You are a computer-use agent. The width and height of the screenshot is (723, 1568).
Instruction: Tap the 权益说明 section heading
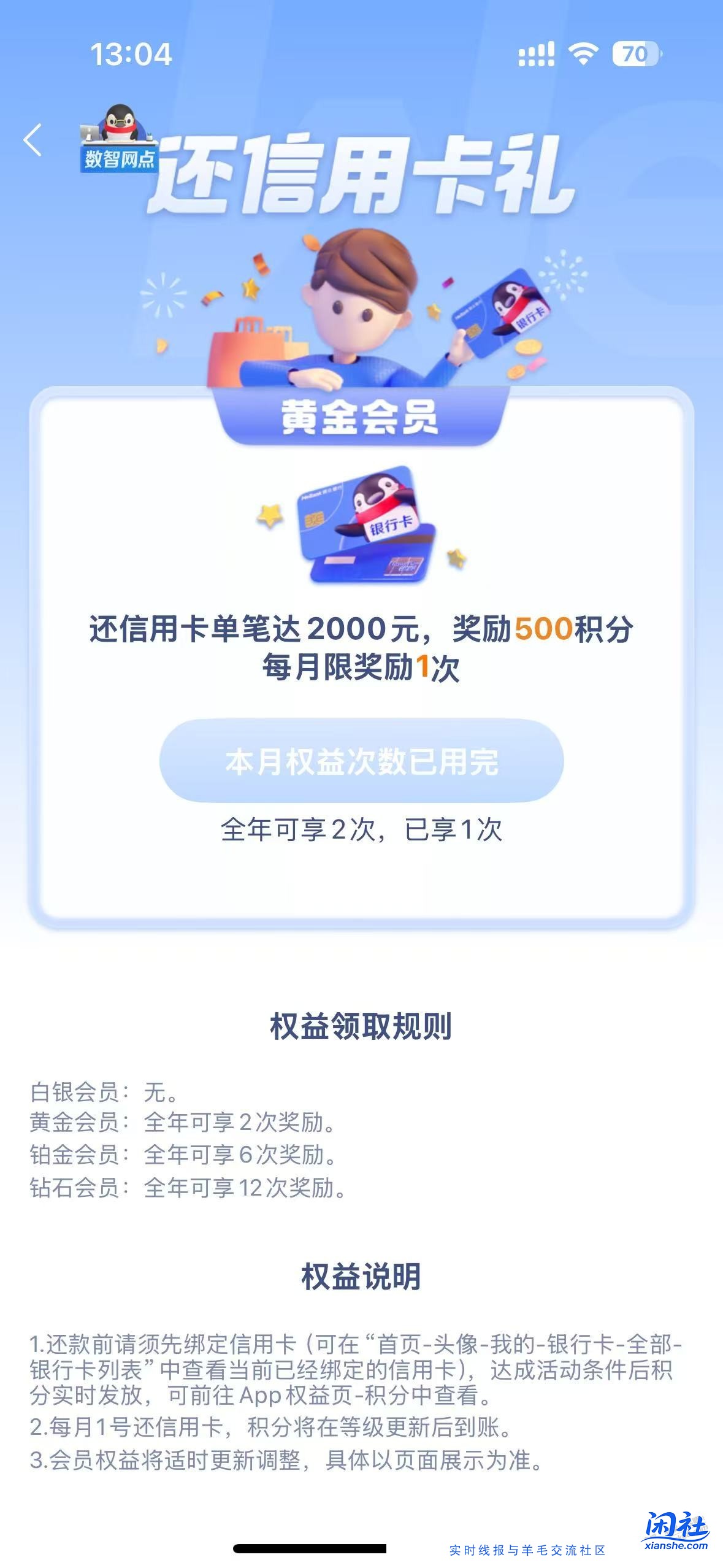[362, 1274]
